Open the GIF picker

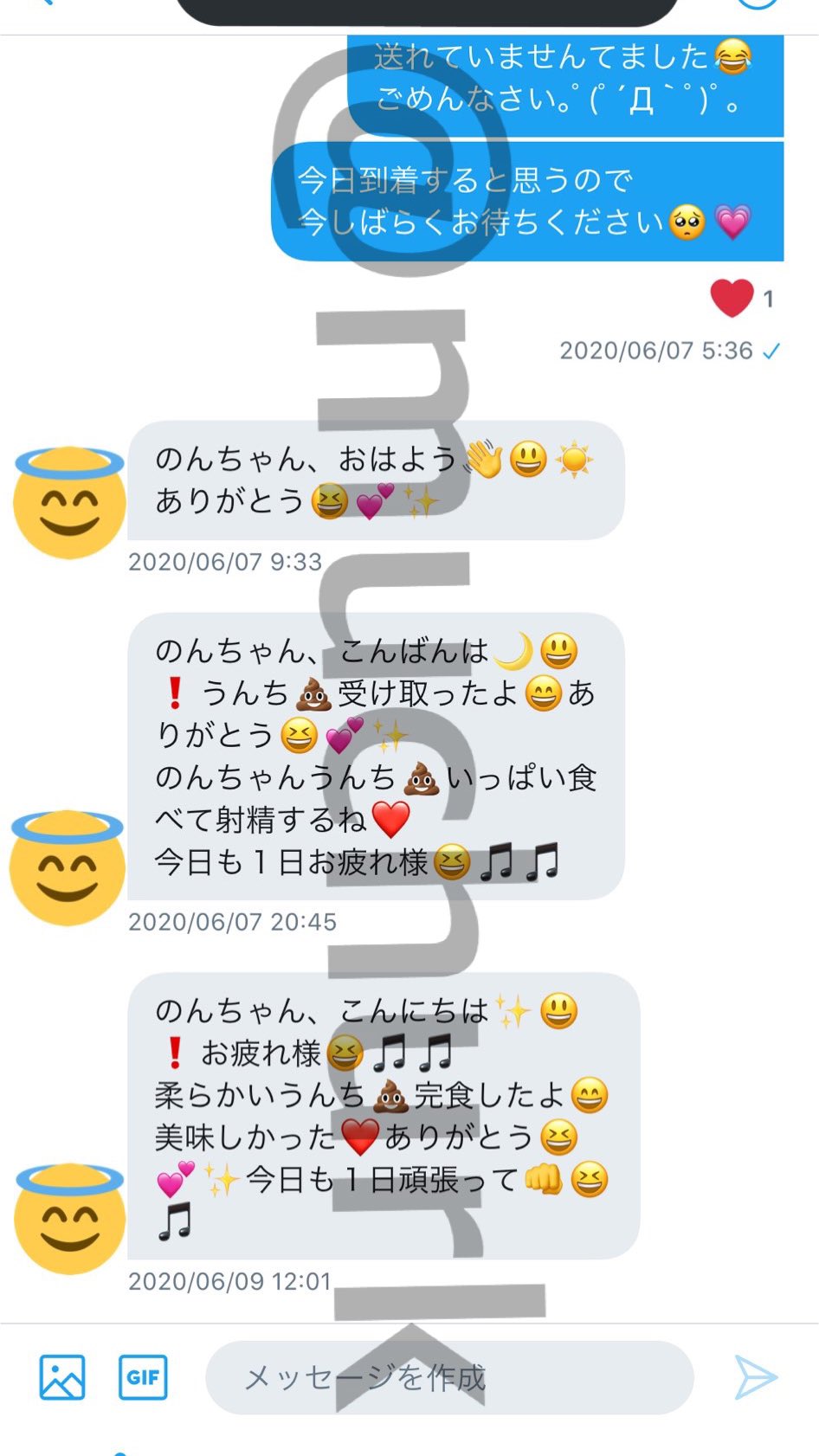click(143, 1376)
